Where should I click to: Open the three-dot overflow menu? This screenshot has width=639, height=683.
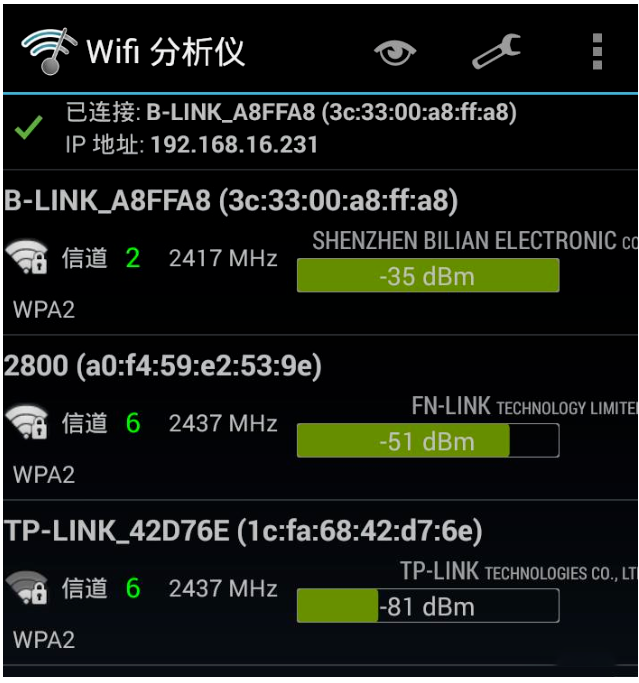pos(597,51)
